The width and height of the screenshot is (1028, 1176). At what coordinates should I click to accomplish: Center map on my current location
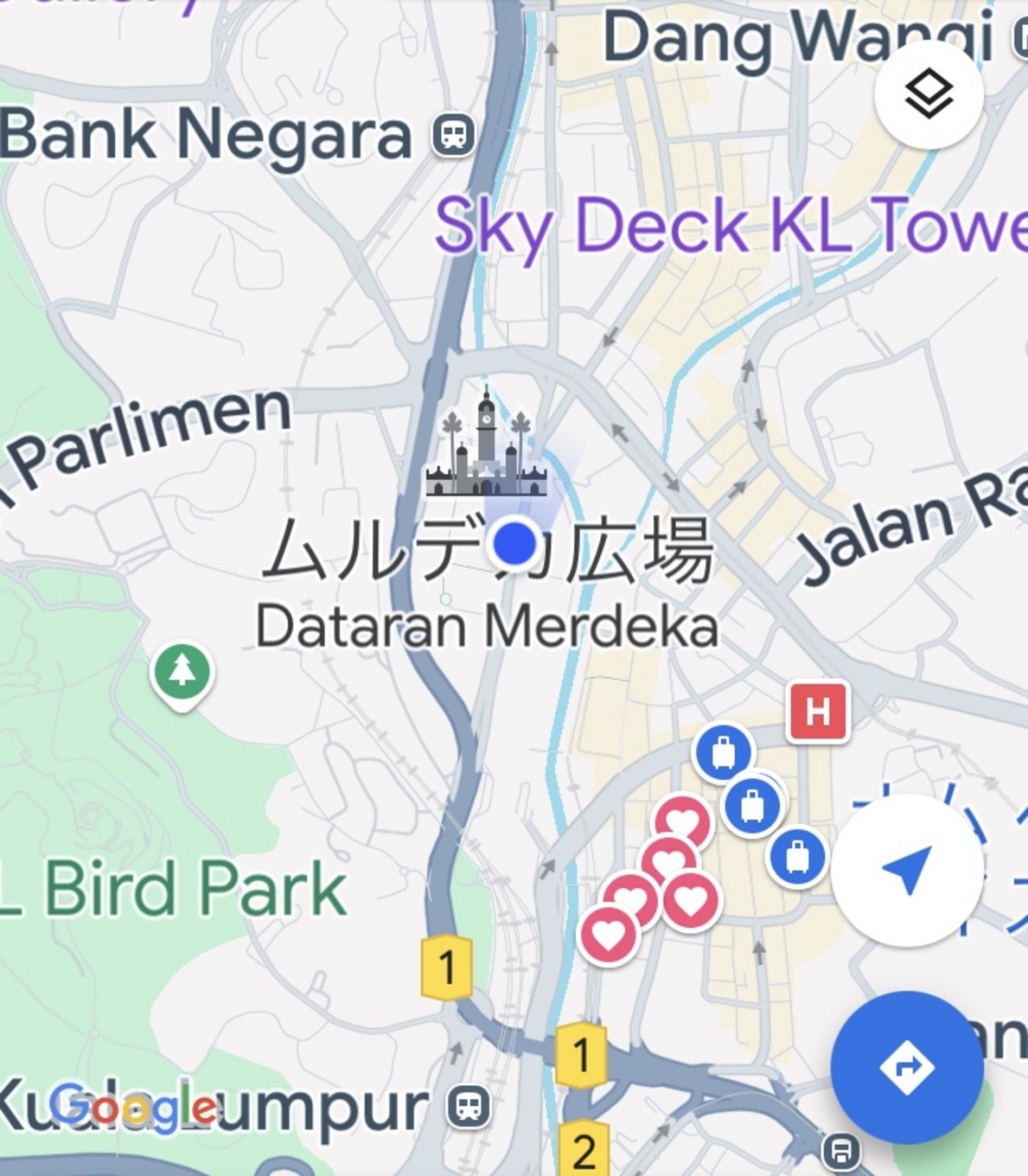(908, 869)
